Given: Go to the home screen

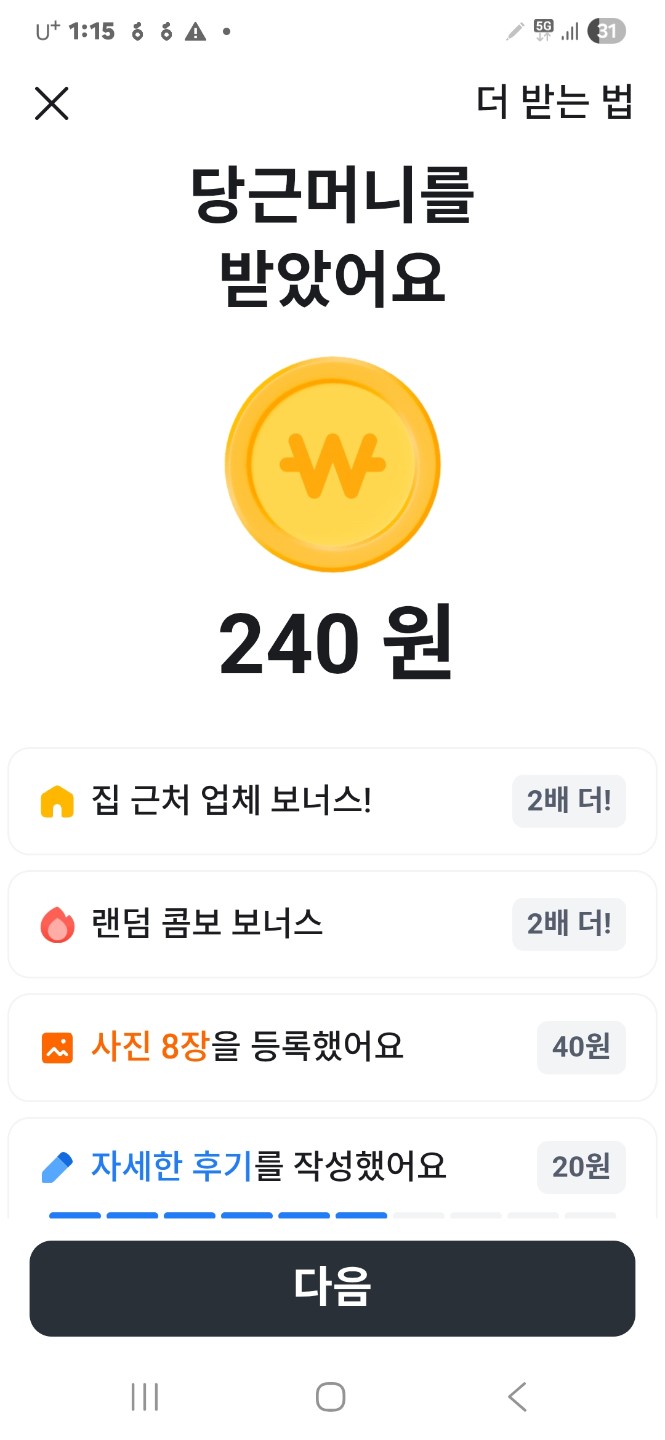Looking at the screenshot, I should coord(331,1397).
